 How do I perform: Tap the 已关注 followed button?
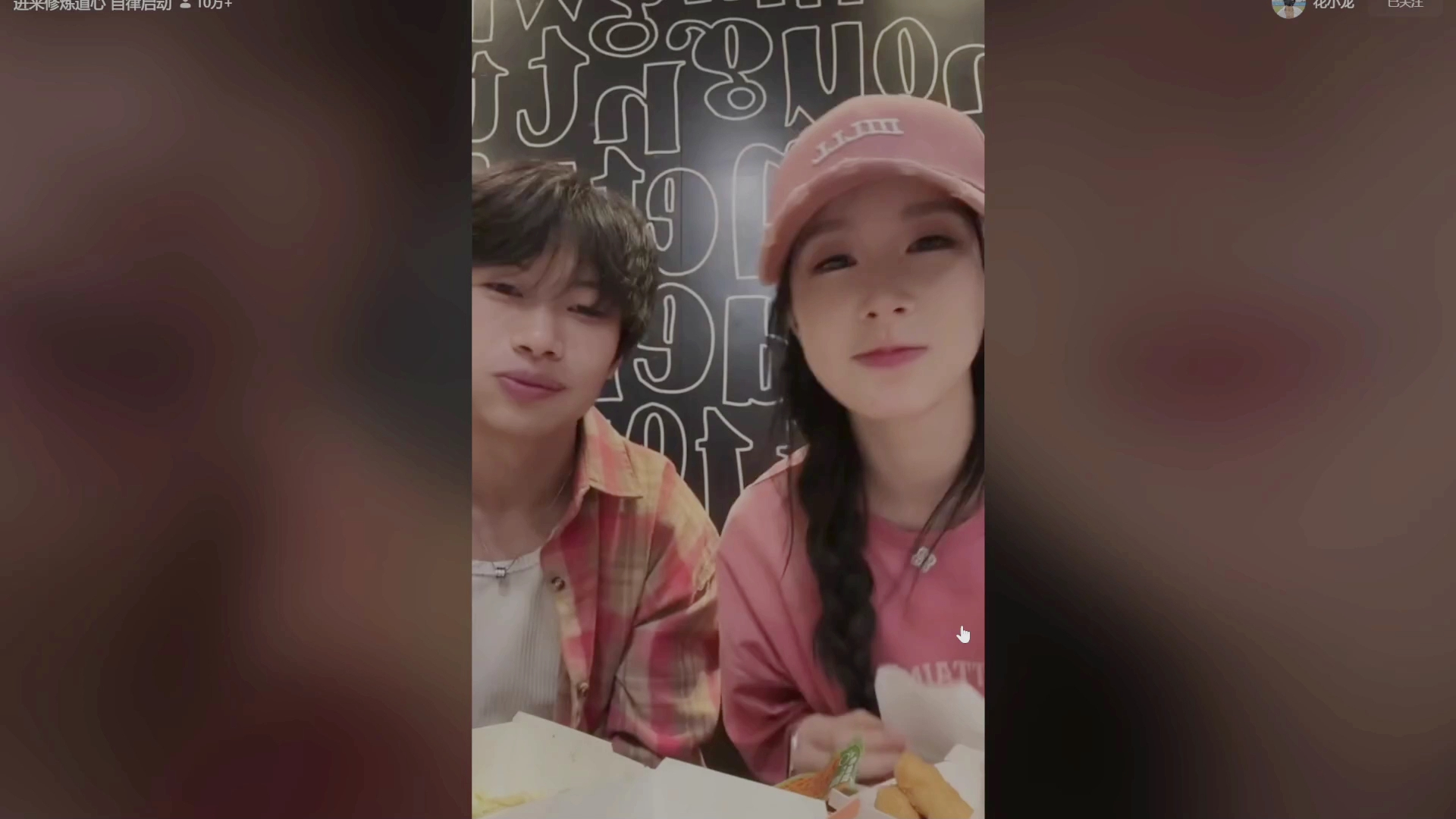(1404, 5)
